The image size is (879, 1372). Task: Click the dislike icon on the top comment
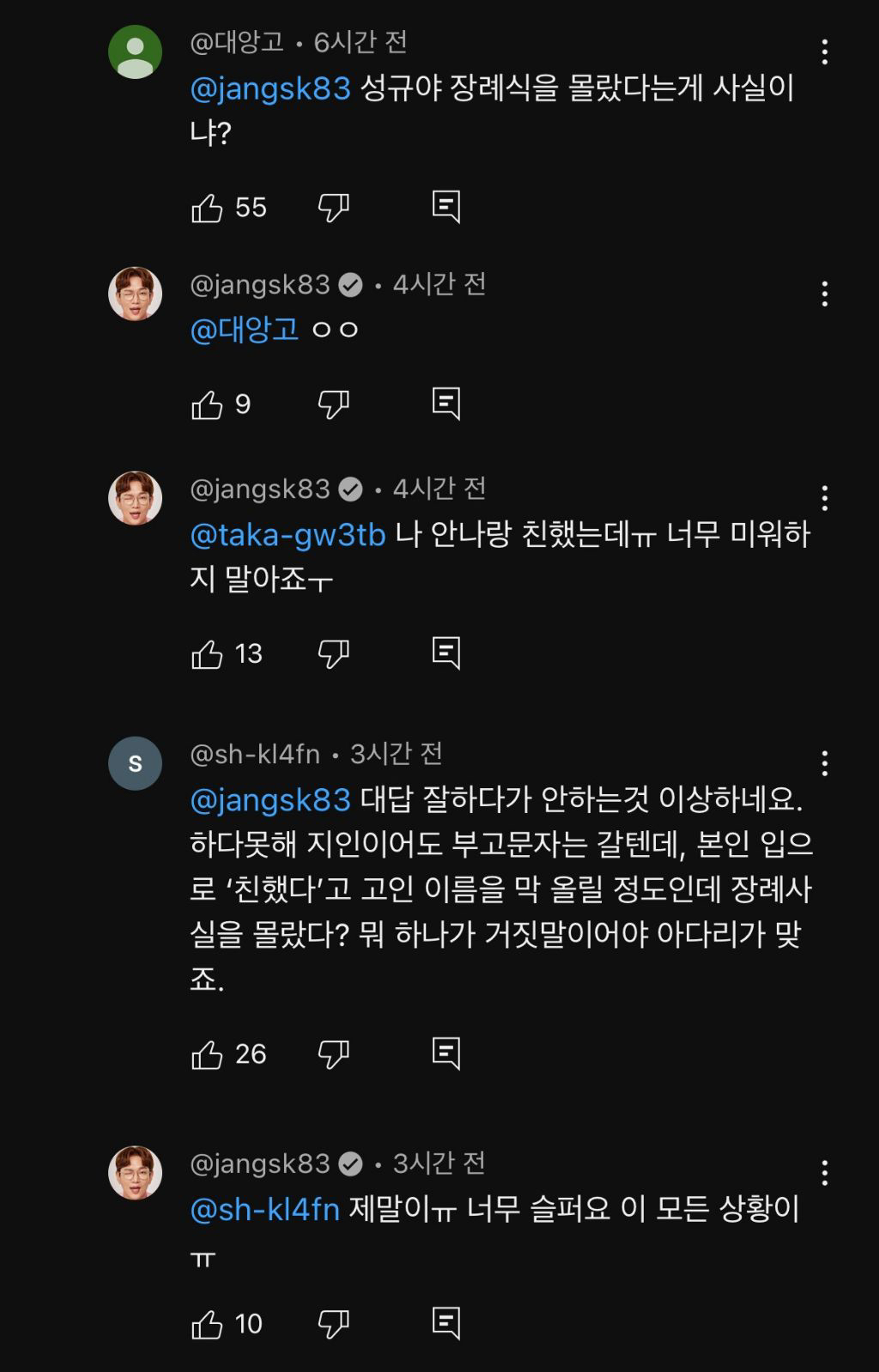pyautogui.click(x=335, y=206)
